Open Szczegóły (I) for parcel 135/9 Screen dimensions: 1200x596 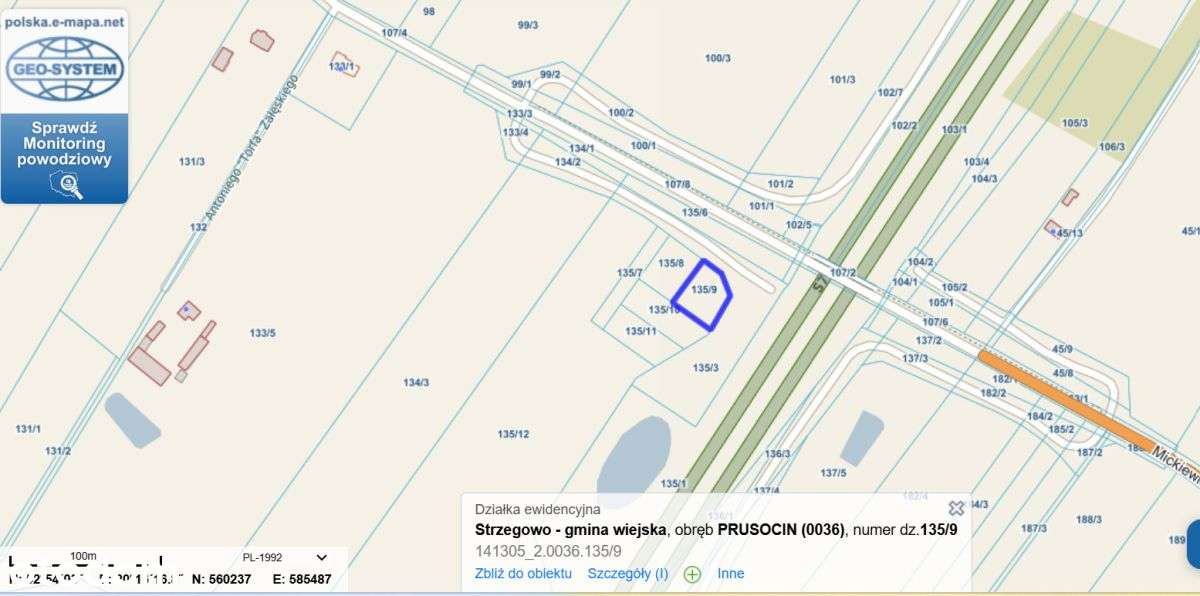pyautogui.click(x=627, y=573)
